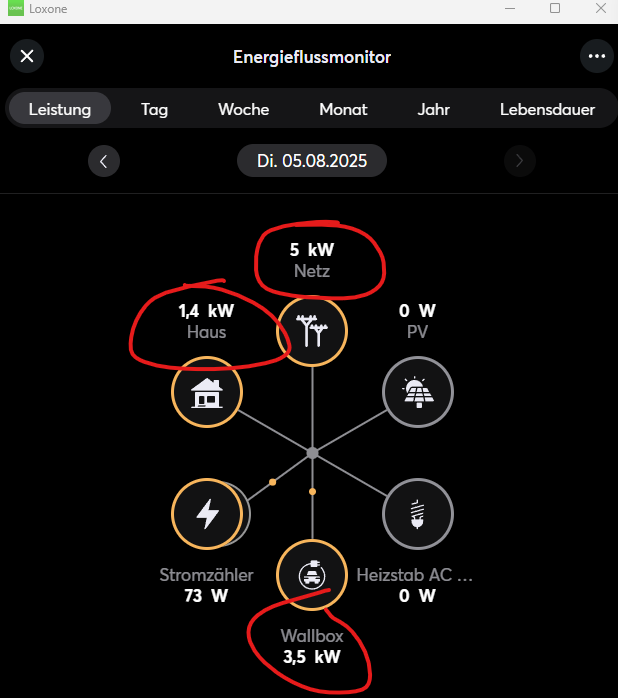618x698 pixels.
Task: Open the Netz grid node
Action: pyautogui.click(x=312, y=330)
